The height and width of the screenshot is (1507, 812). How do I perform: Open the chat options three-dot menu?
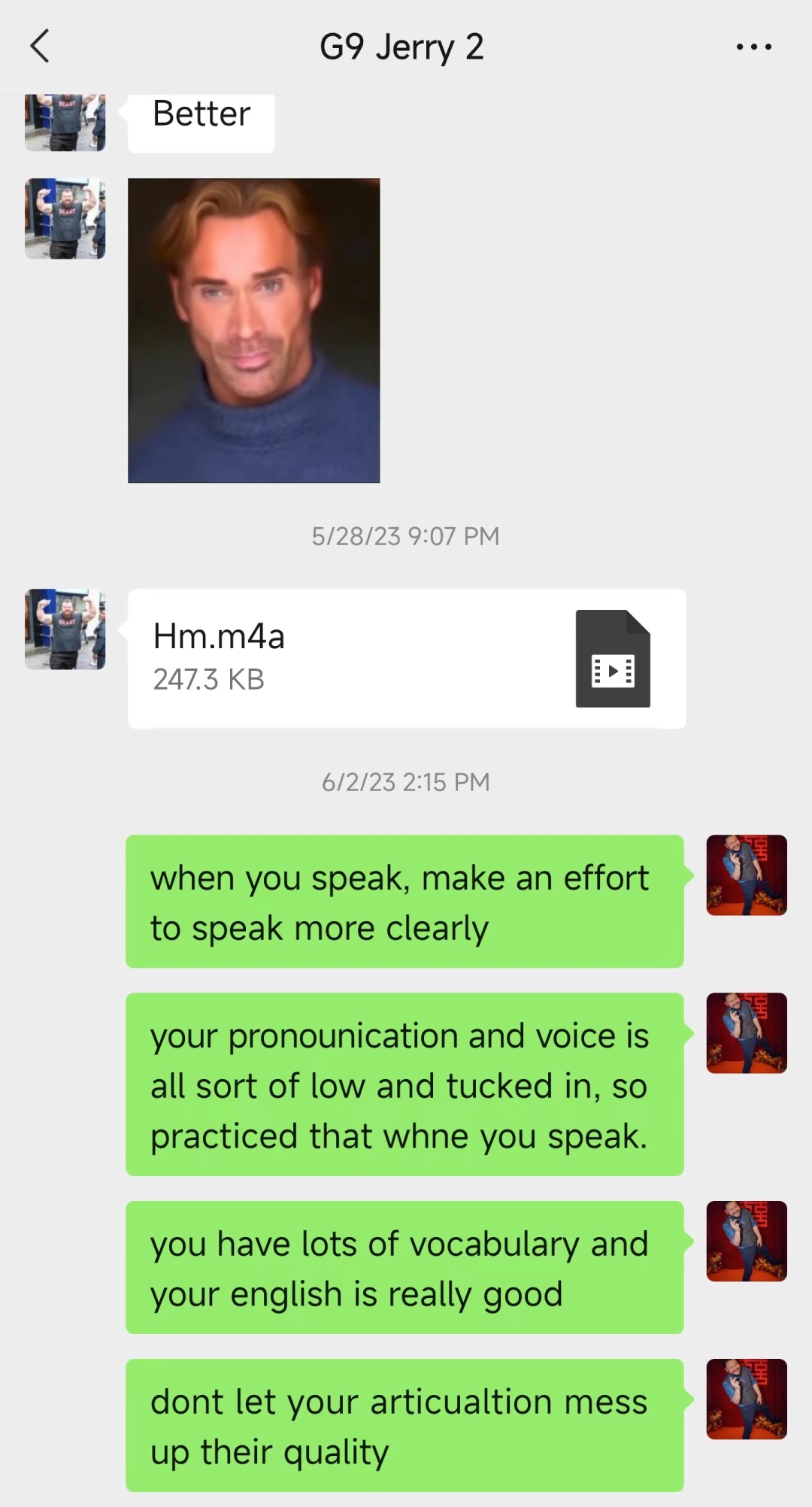click(753, 47)
